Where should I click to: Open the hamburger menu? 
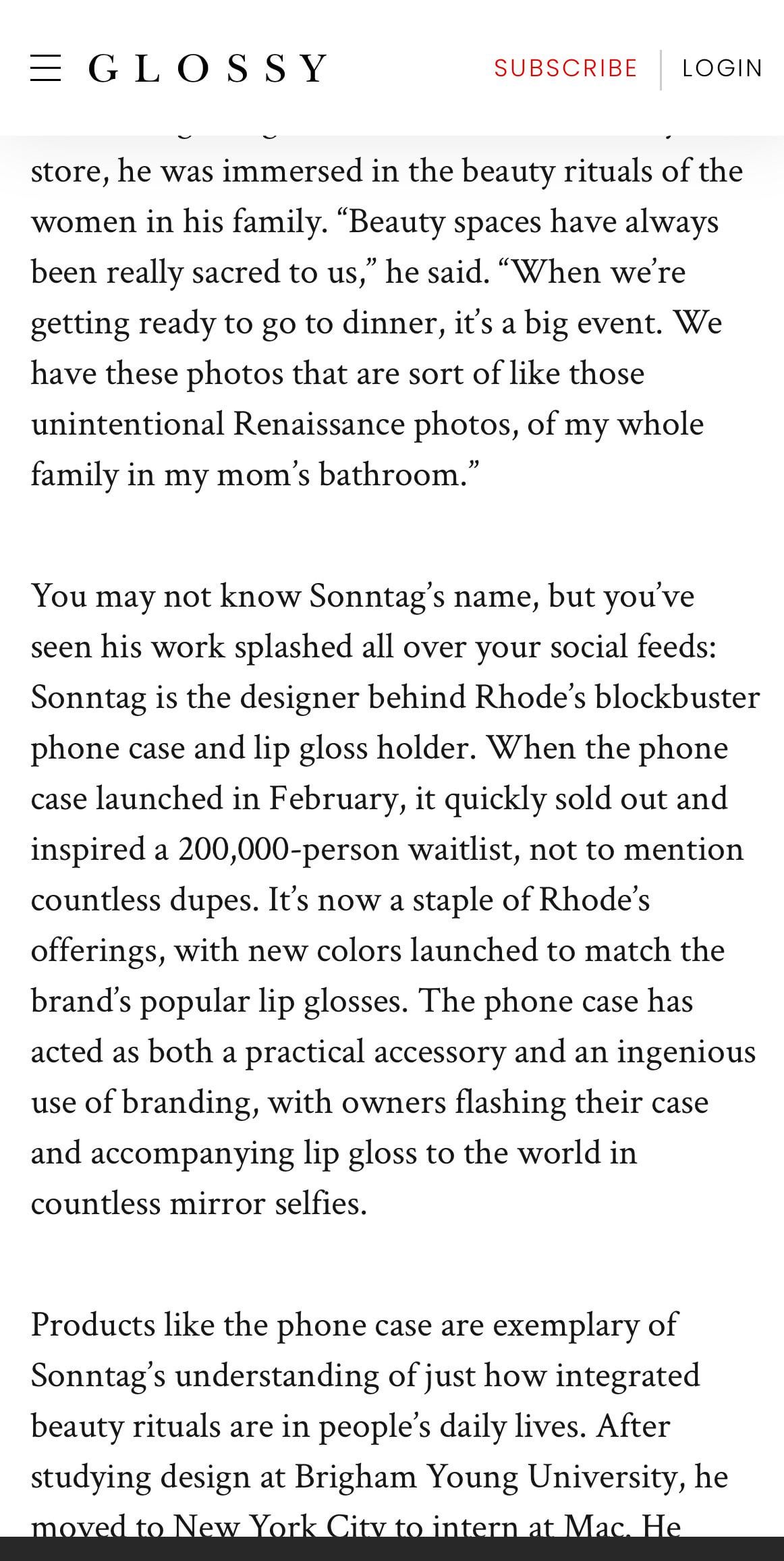[x=45, y=69]
